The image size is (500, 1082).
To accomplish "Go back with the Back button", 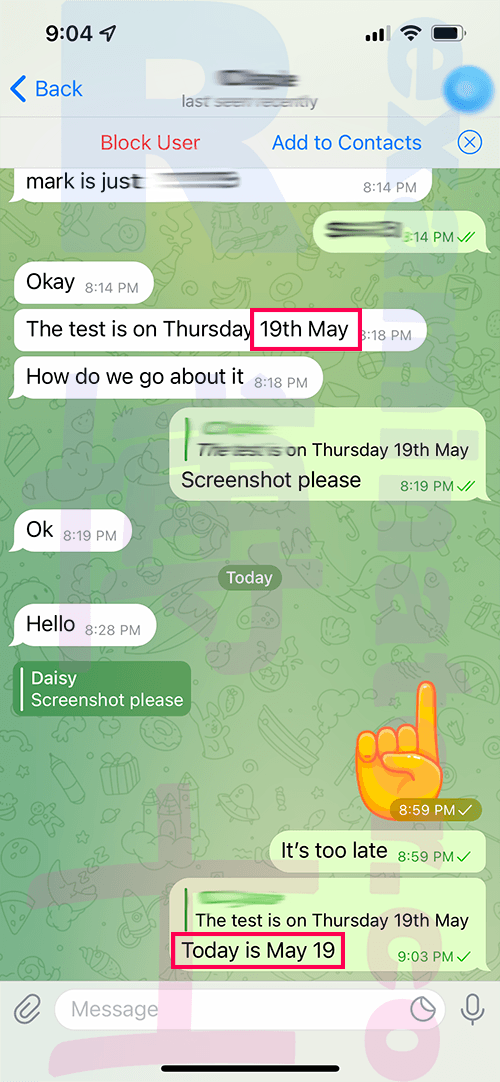I will tap(47, 89).
